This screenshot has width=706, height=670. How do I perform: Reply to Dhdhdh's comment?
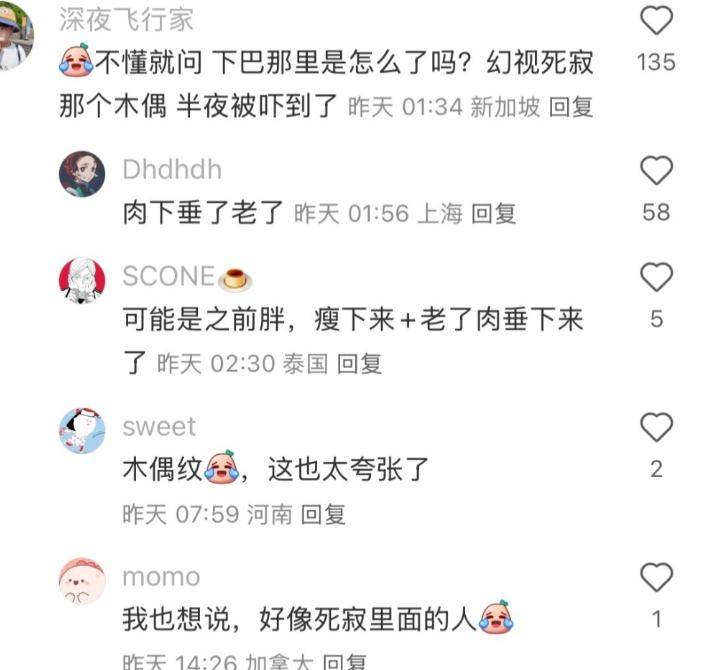click(x=494, y=212)
